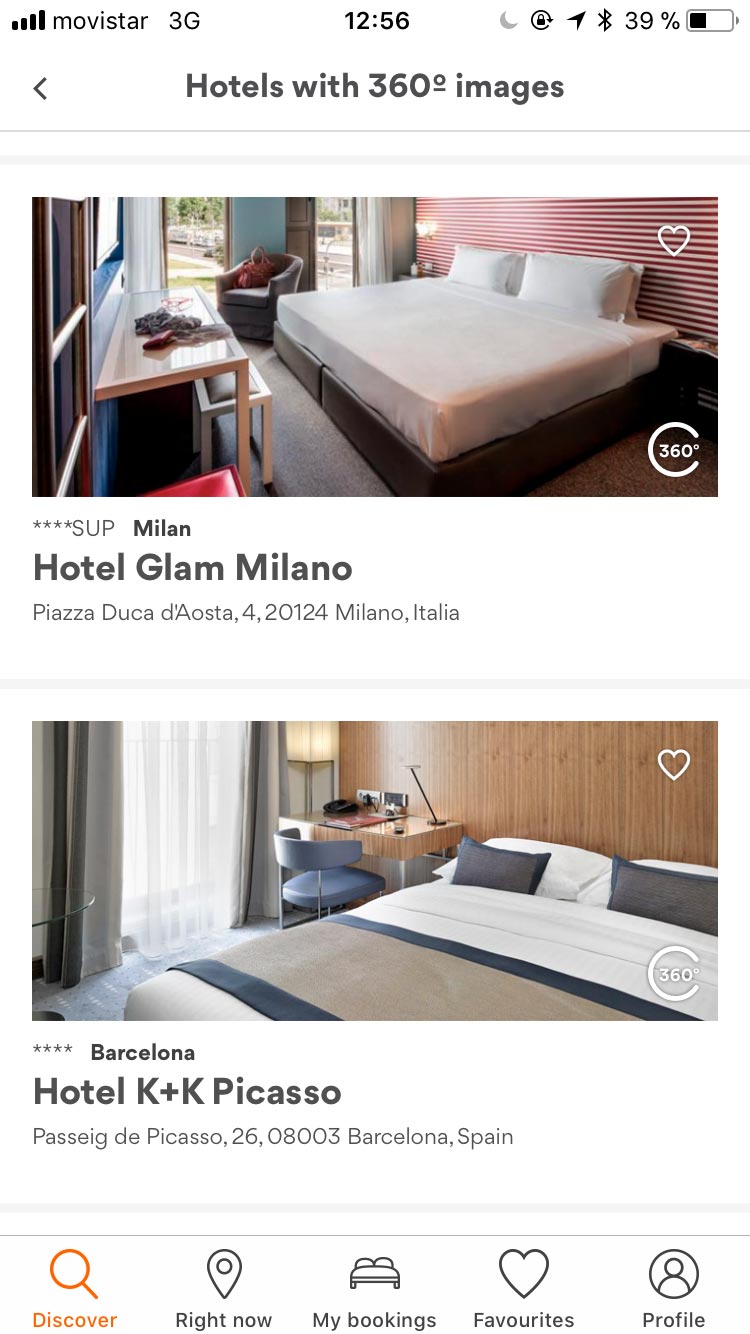Go to My bookings tab
This screenshot has width=750, height=1334.
(x=374, y=1288)
